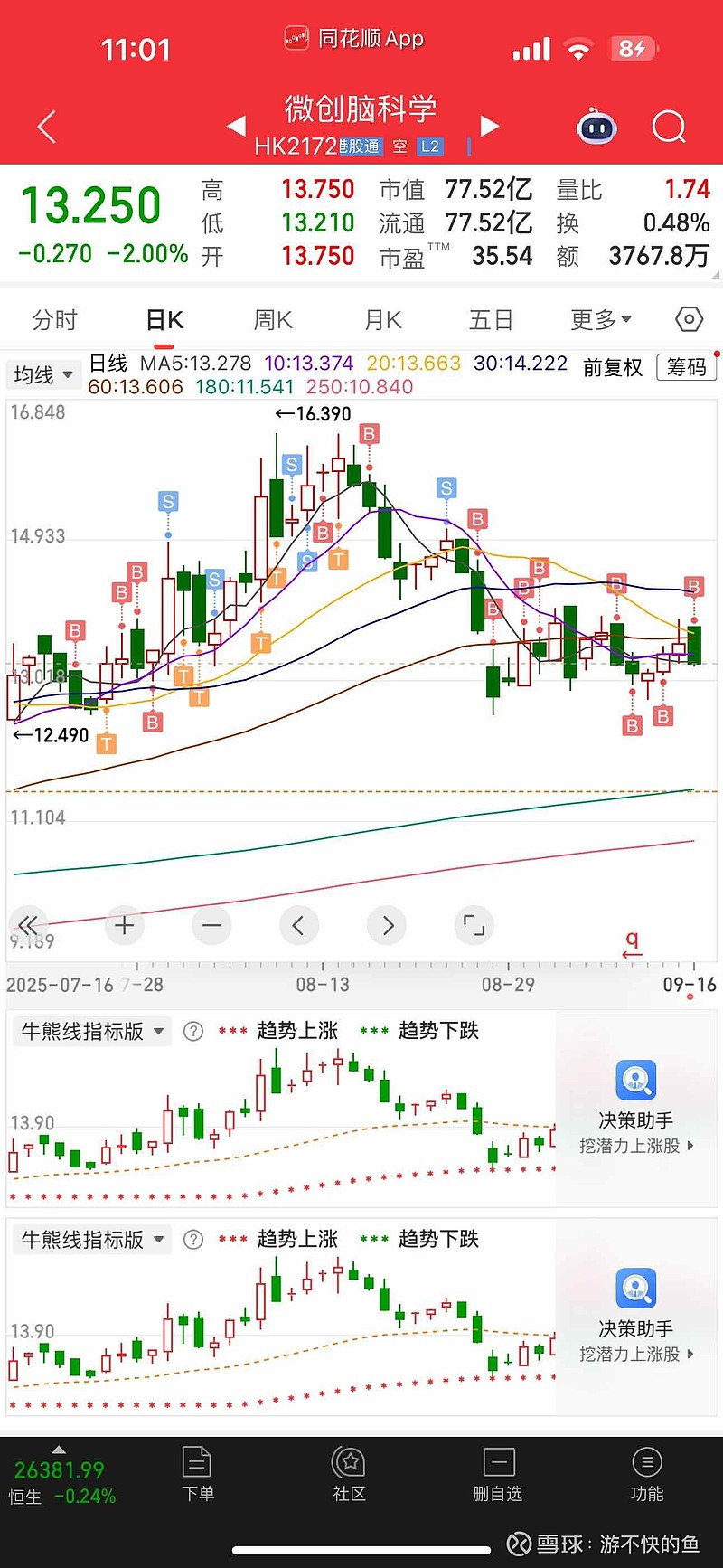Screen dimensions: 723x1568
Task: Switch to the 五日 tab
Action: 491,320
